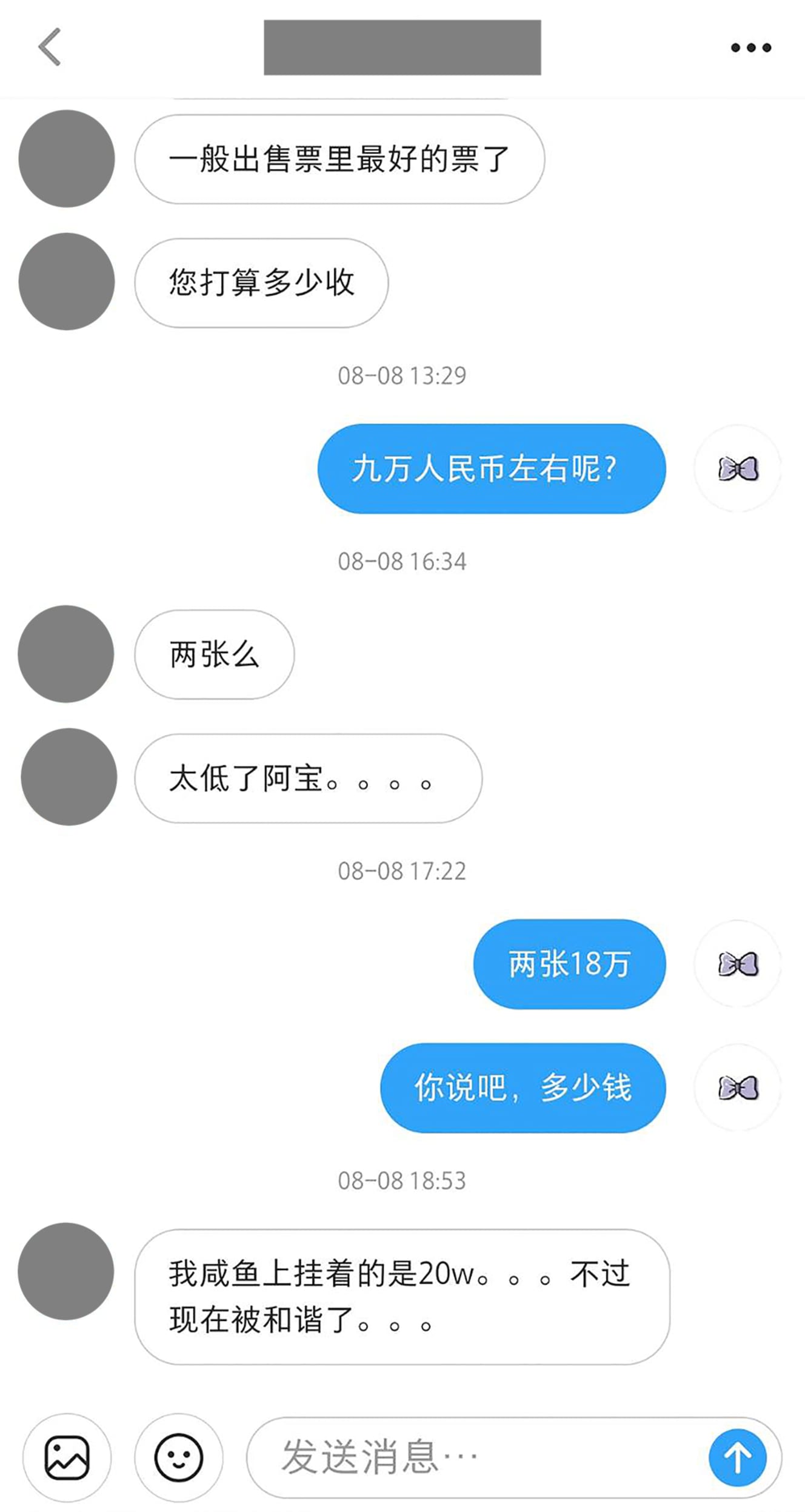This screenshot has width=805, height=1512.
Task: Send the message with the arrow button
Action: 737,1457
